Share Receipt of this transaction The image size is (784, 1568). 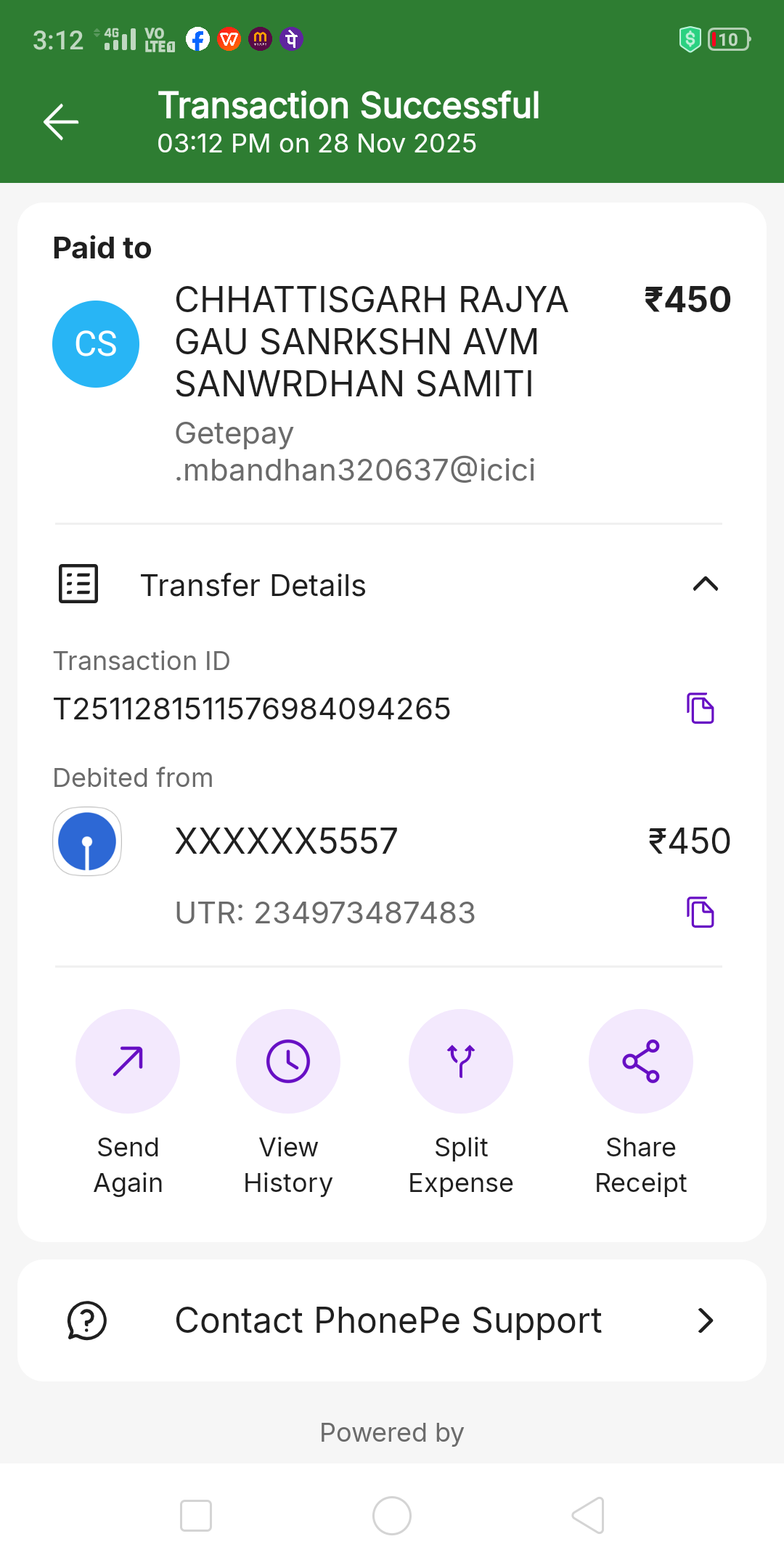pyautogui.click(x=641, y=1061)
